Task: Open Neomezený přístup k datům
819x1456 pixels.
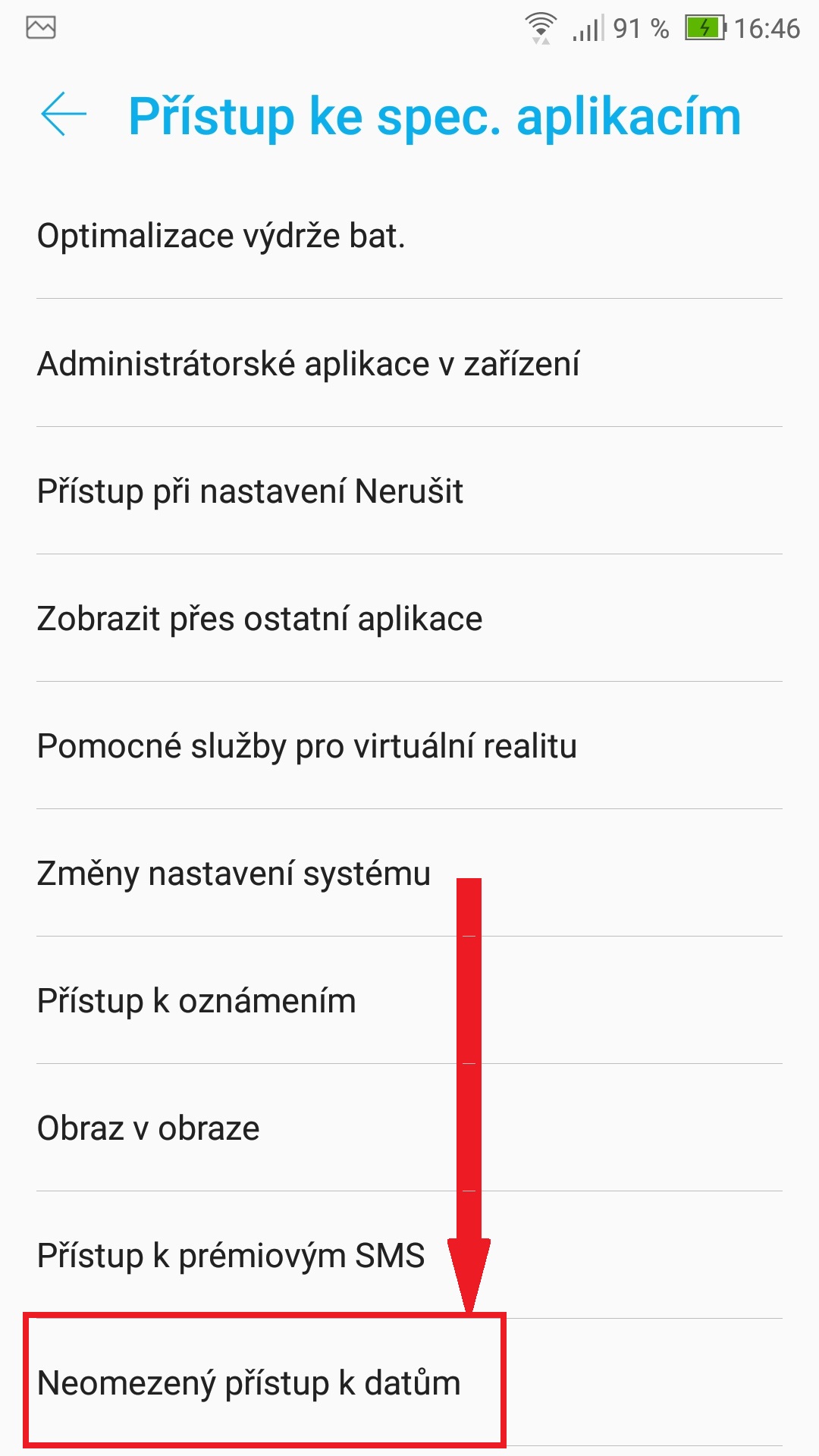Action: click(249, 1383)
